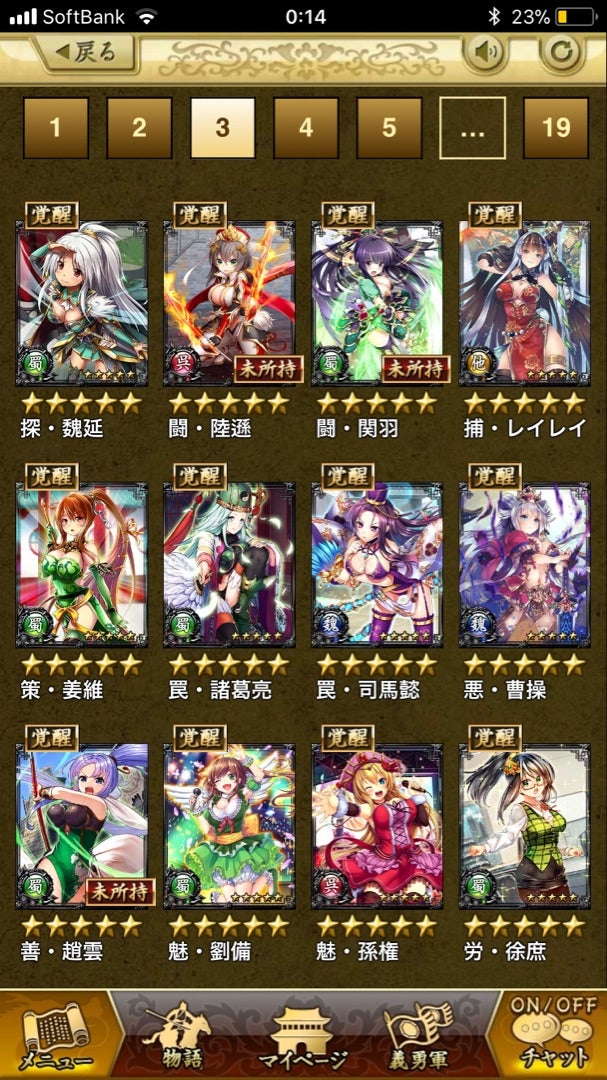
Task: Open the 罠・諸葛亮 card
Action: pos(230,567)
